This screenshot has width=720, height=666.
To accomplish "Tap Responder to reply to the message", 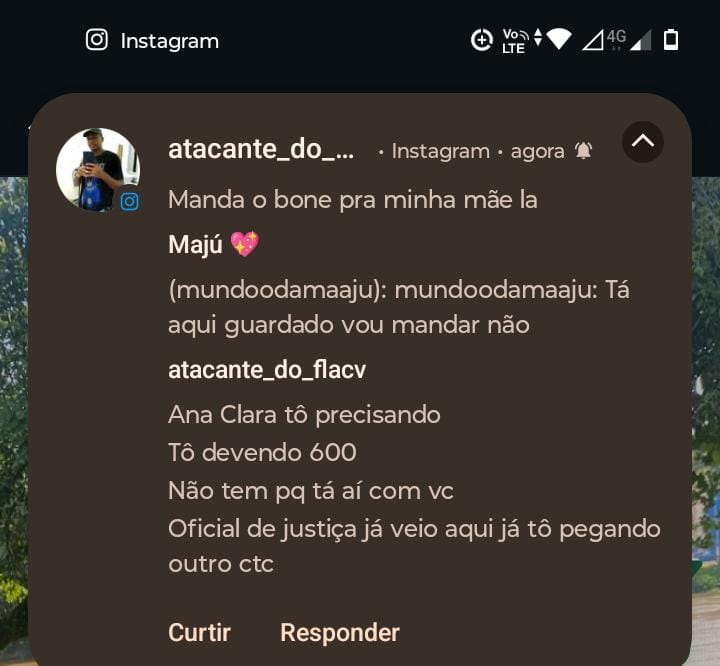I will tap(339, 632).
